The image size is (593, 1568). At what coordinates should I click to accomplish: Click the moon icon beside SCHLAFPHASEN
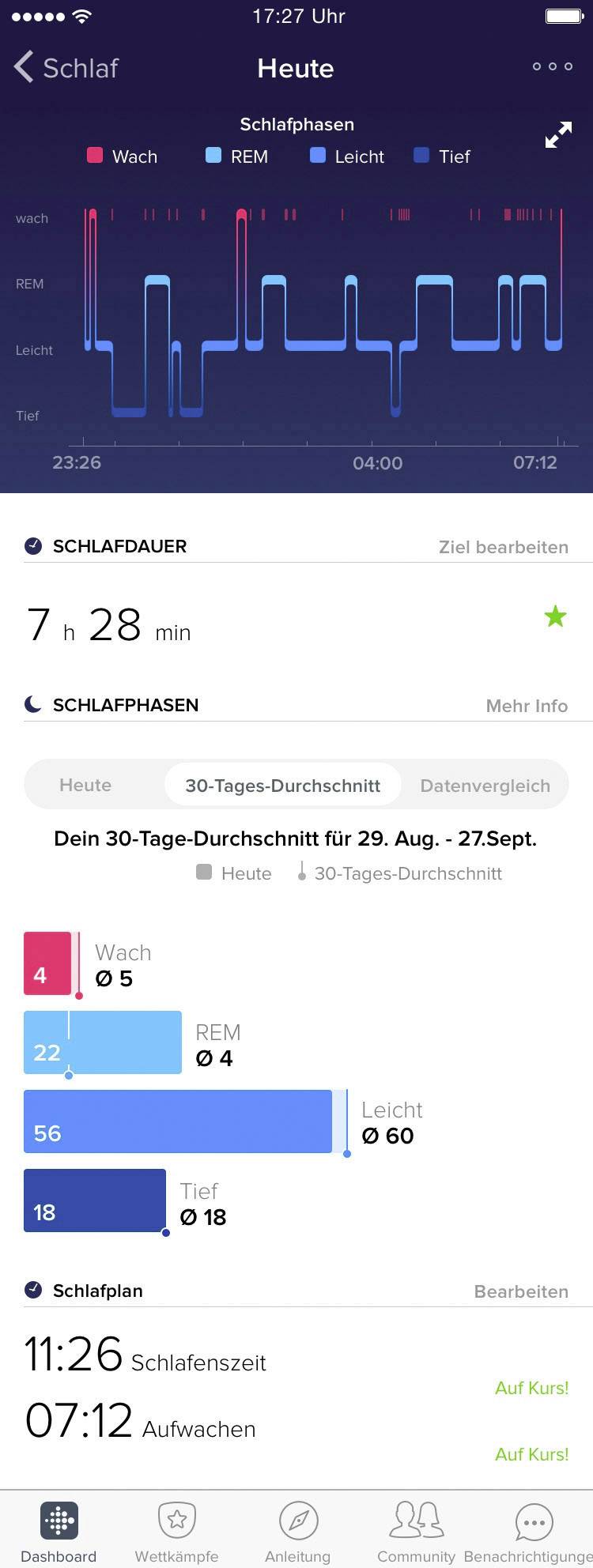(x=32, y=703)
